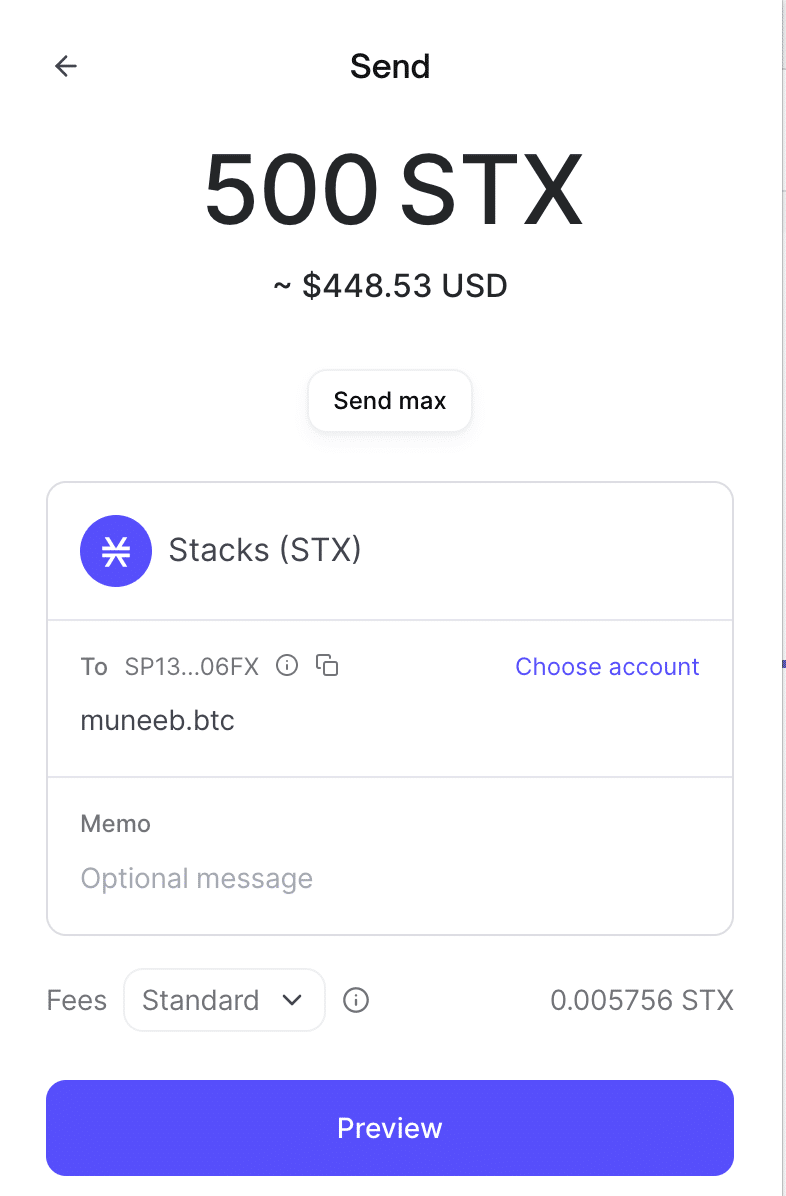786x1196 pixels.
Task: Click the back arrow to exit Send screen
Action: click(65, 65)
